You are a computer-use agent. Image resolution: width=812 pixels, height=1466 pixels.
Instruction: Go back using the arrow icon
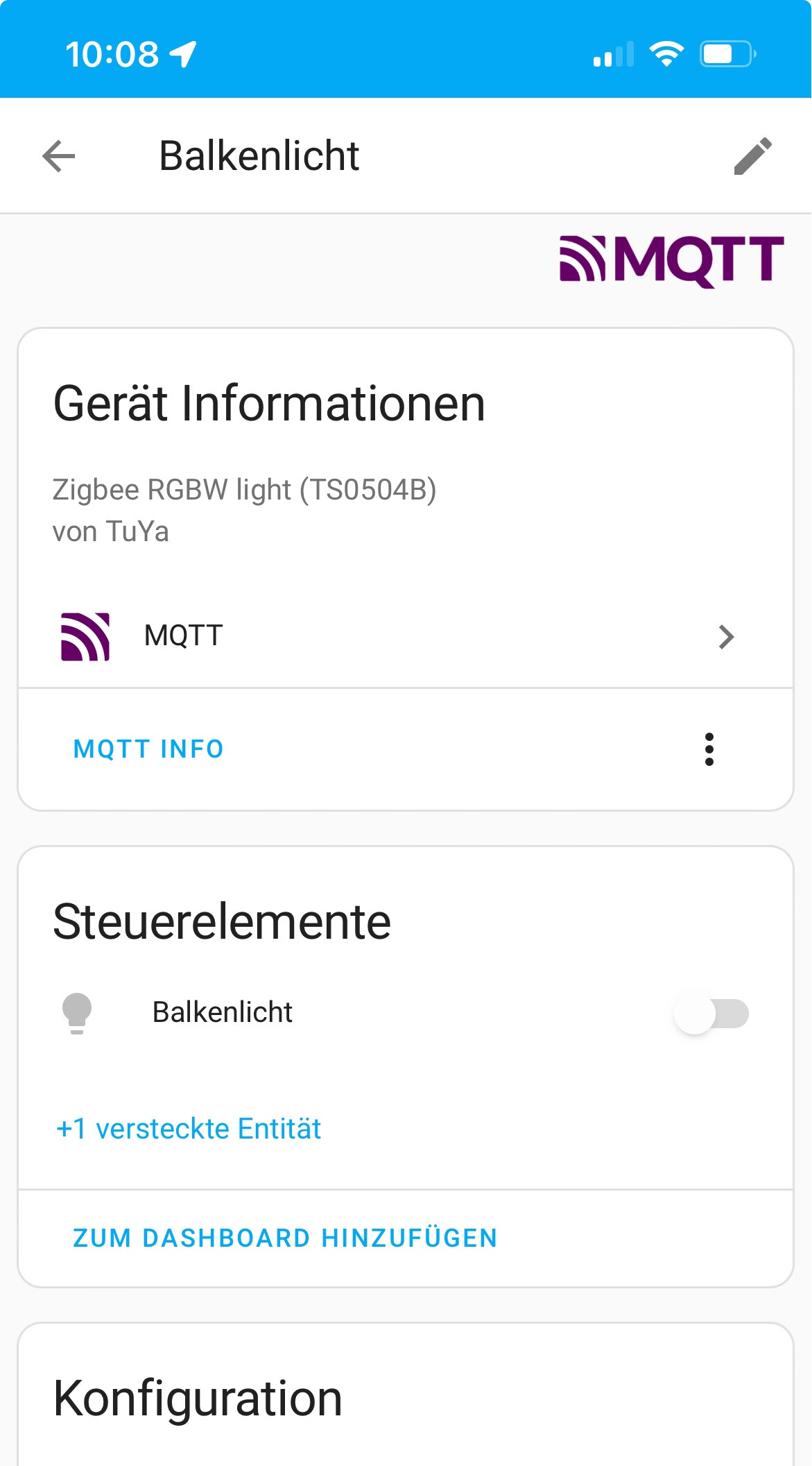(x=58, y=156)
